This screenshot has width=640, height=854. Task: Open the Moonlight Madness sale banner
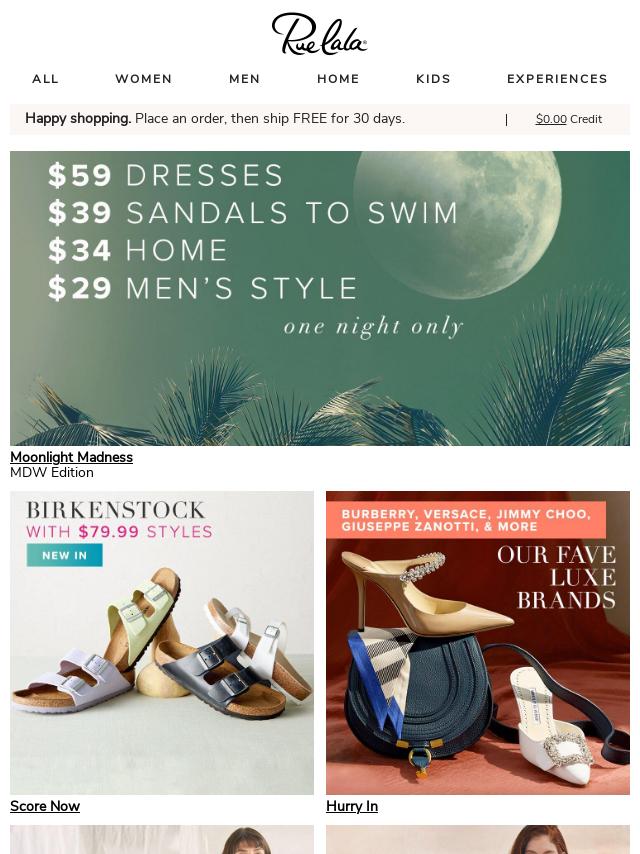pyautogui.click(x=320, y=298)
